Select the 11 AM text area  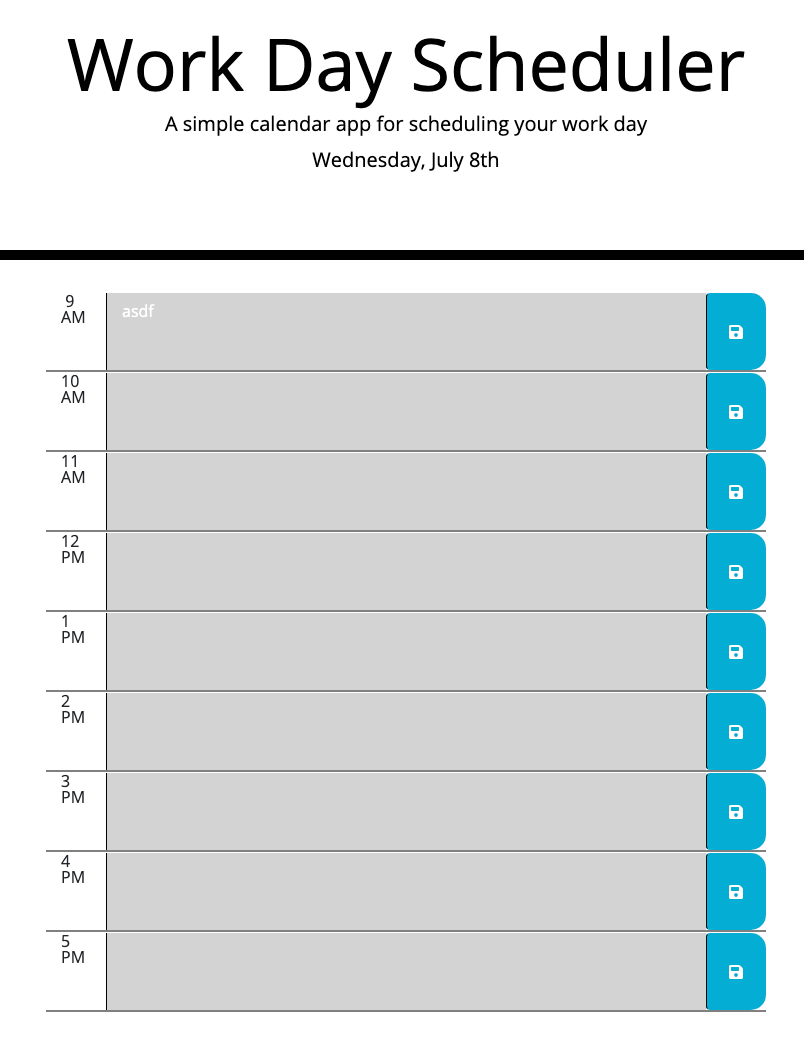(407, 491)
